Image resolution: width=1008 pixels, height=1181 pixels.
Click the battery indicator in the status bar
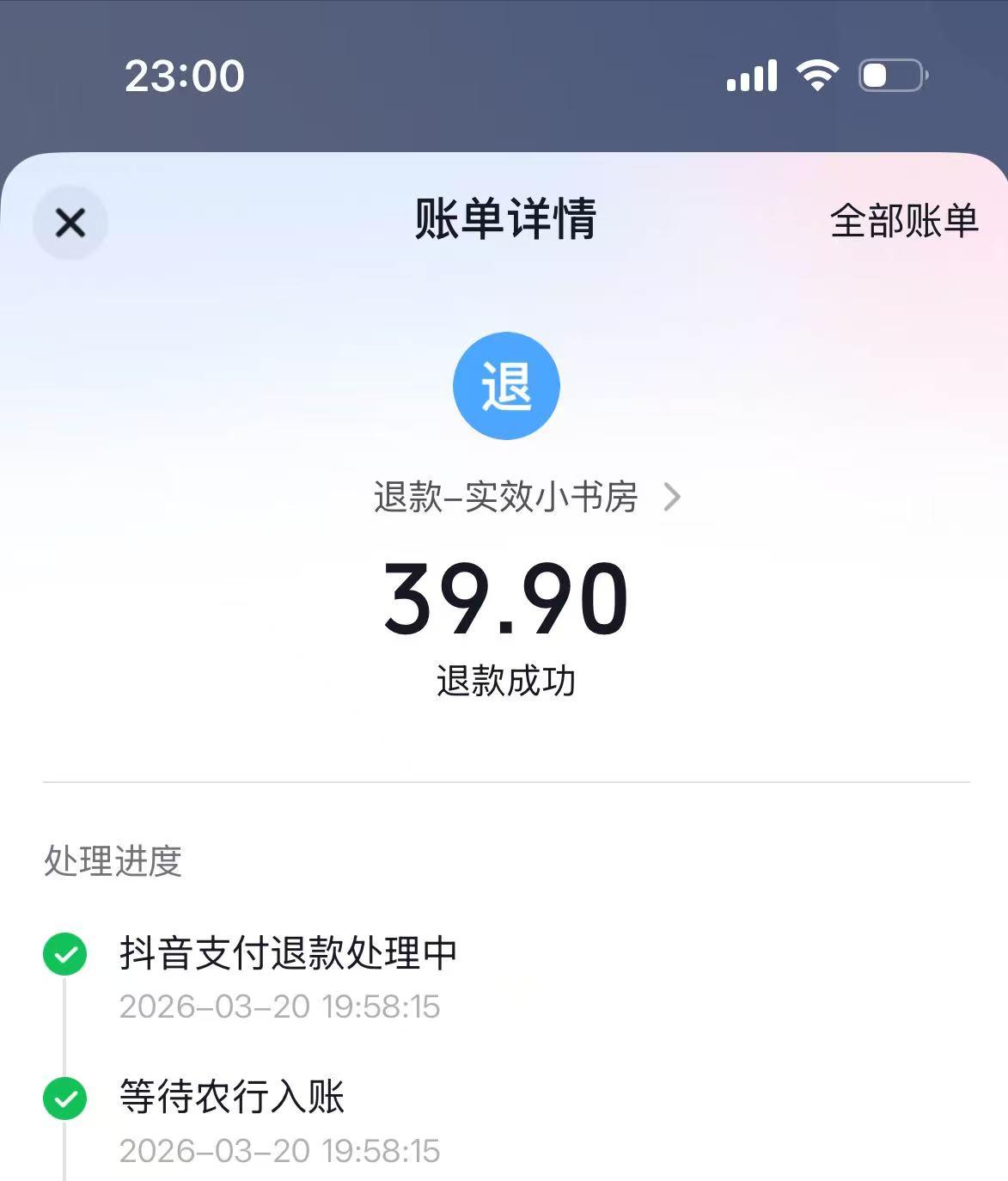[x=891, y=76]
